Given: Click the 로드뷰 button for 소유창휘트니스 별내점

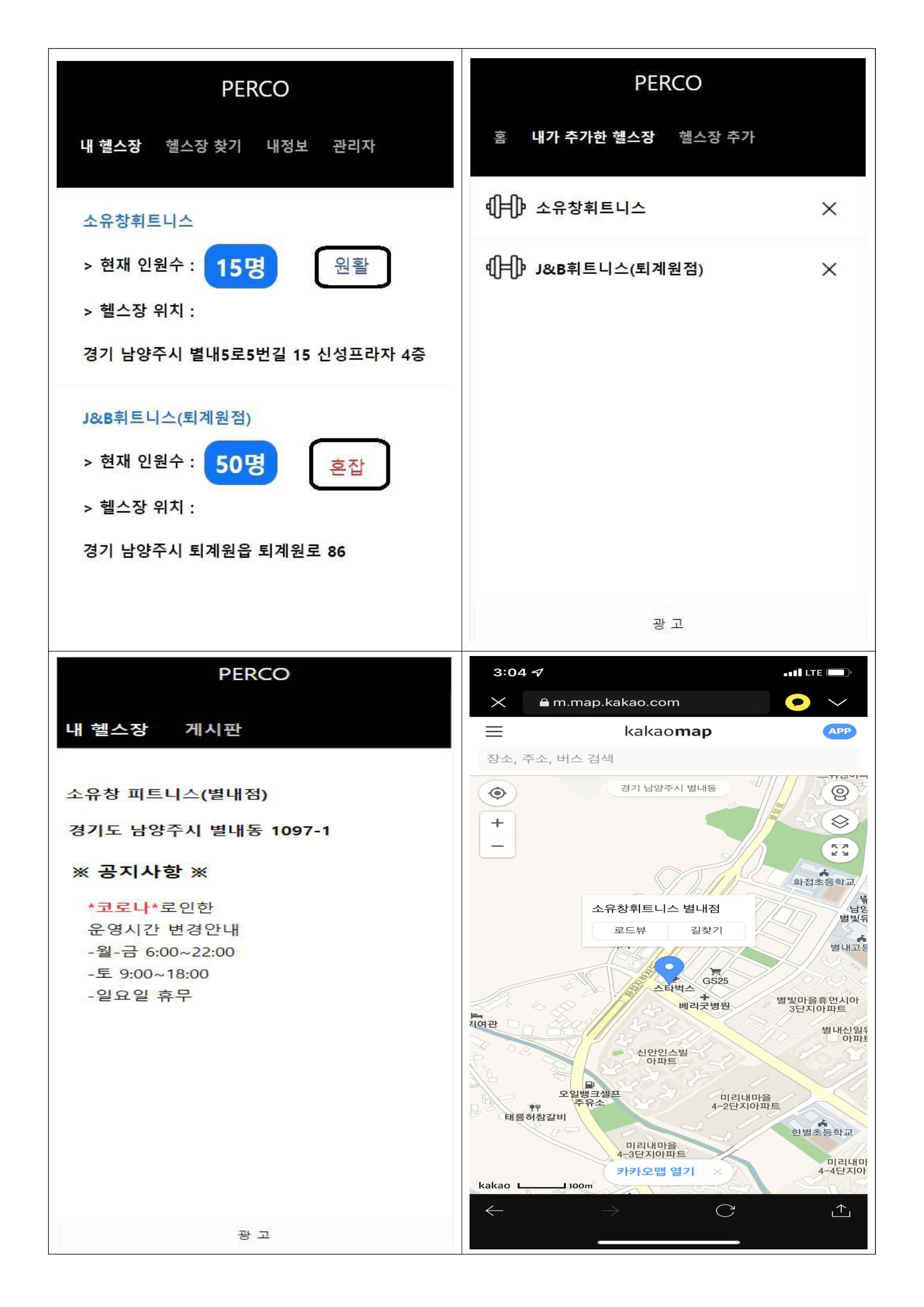Looking at the screenshot, I should pyautogui.click(x=631, y=931).
